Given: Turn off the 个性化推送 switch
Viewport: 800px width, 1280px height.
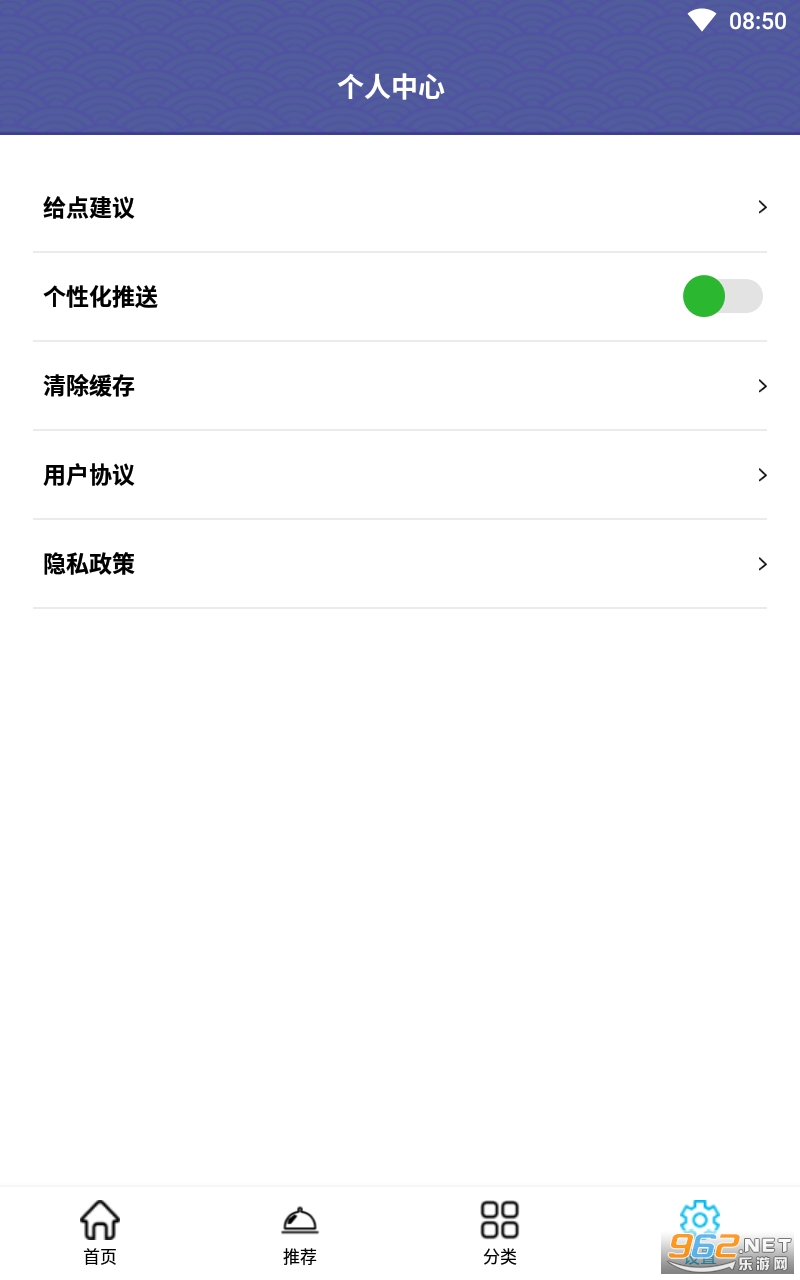Looking at the screenshot, I should coord(723,296).
